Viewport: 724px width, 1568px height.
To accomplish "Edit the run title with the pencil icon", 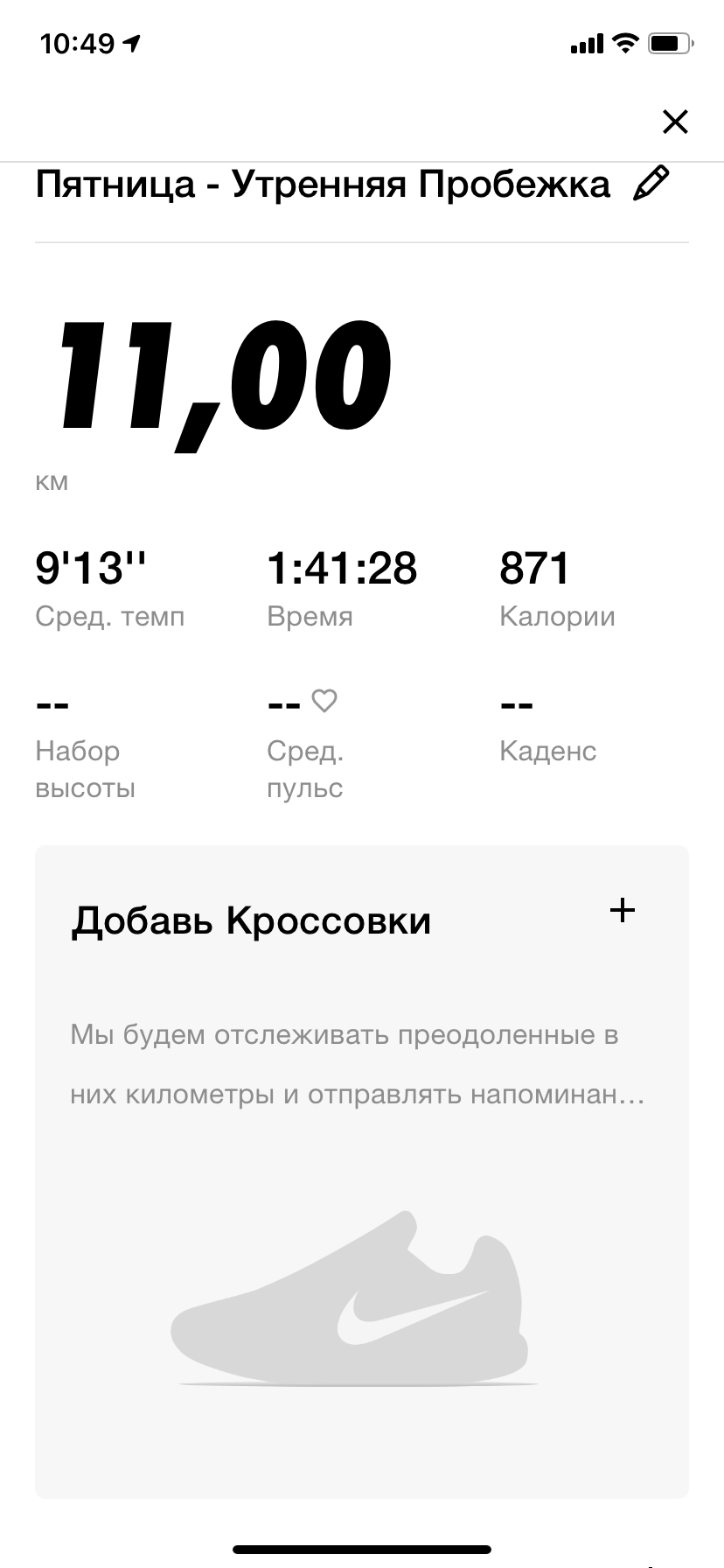I will point(651,184).
